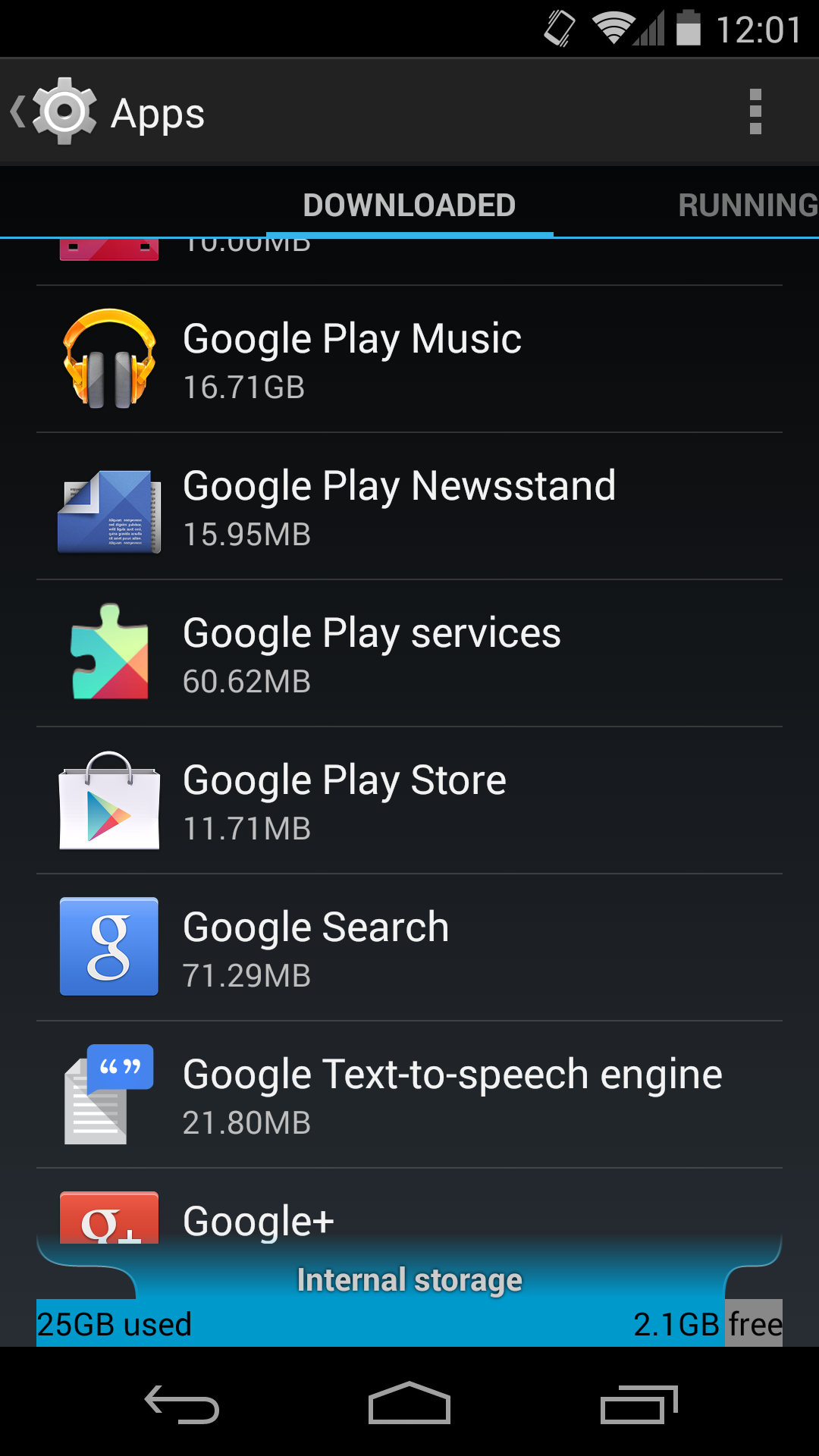View Google Search app details
Screen dimensions: 819x1456
point(409,948)
